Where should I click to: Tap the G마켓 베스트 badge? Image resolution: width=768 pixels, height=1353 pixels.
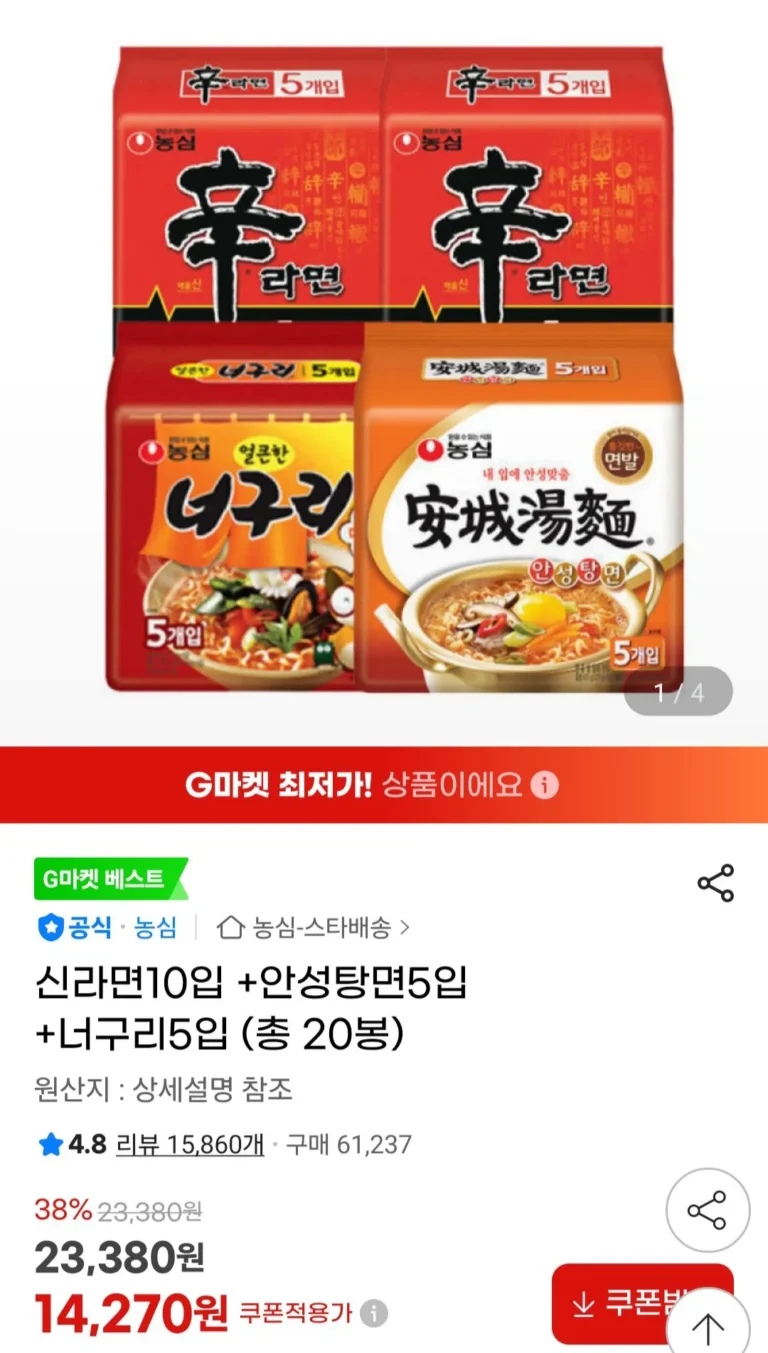[110, 879]
